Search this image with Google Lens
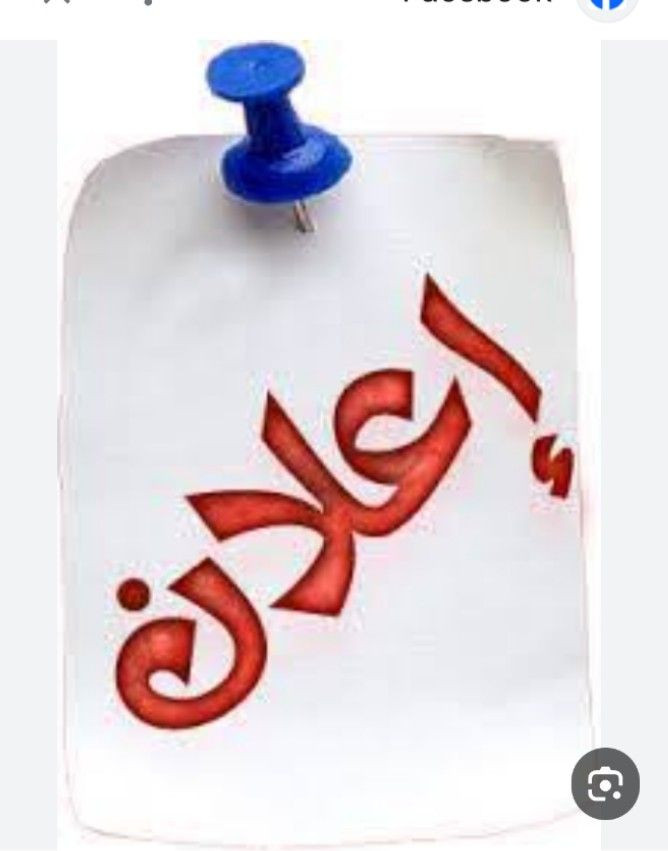 (606, 783)
